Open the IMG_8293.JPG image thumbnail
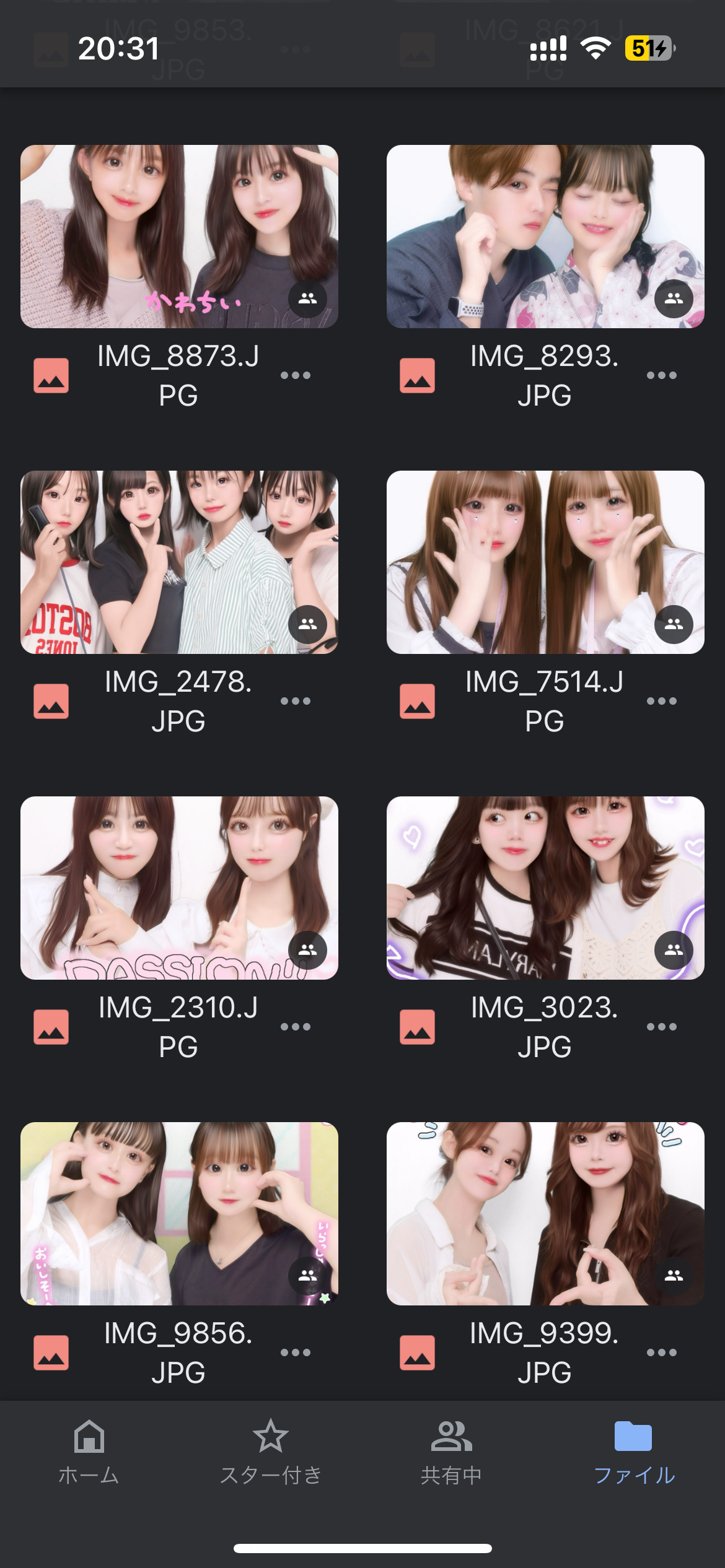 pos(545,236)
